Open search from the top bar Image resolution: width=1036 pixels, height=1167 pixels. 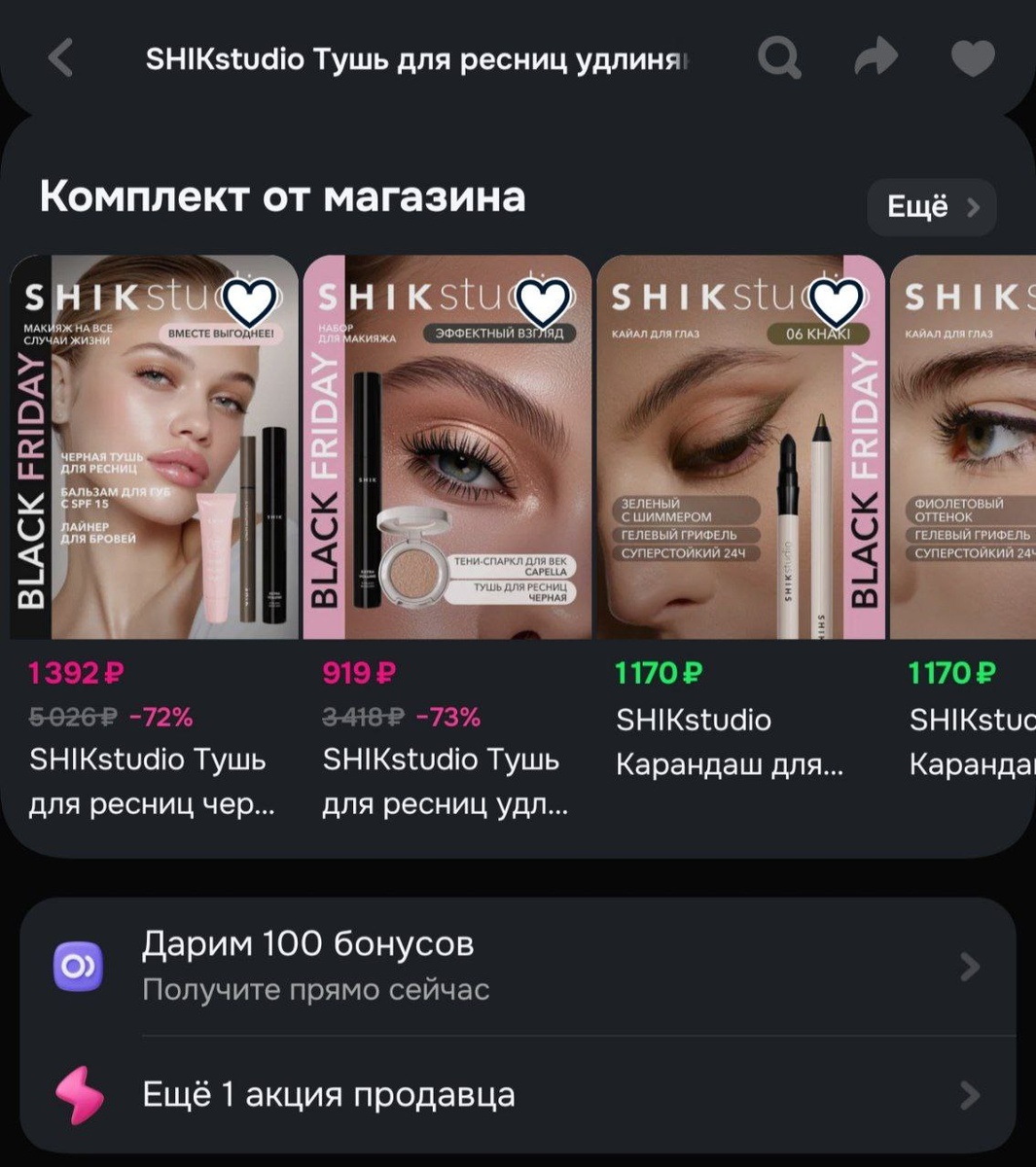(x=777, y=57)
